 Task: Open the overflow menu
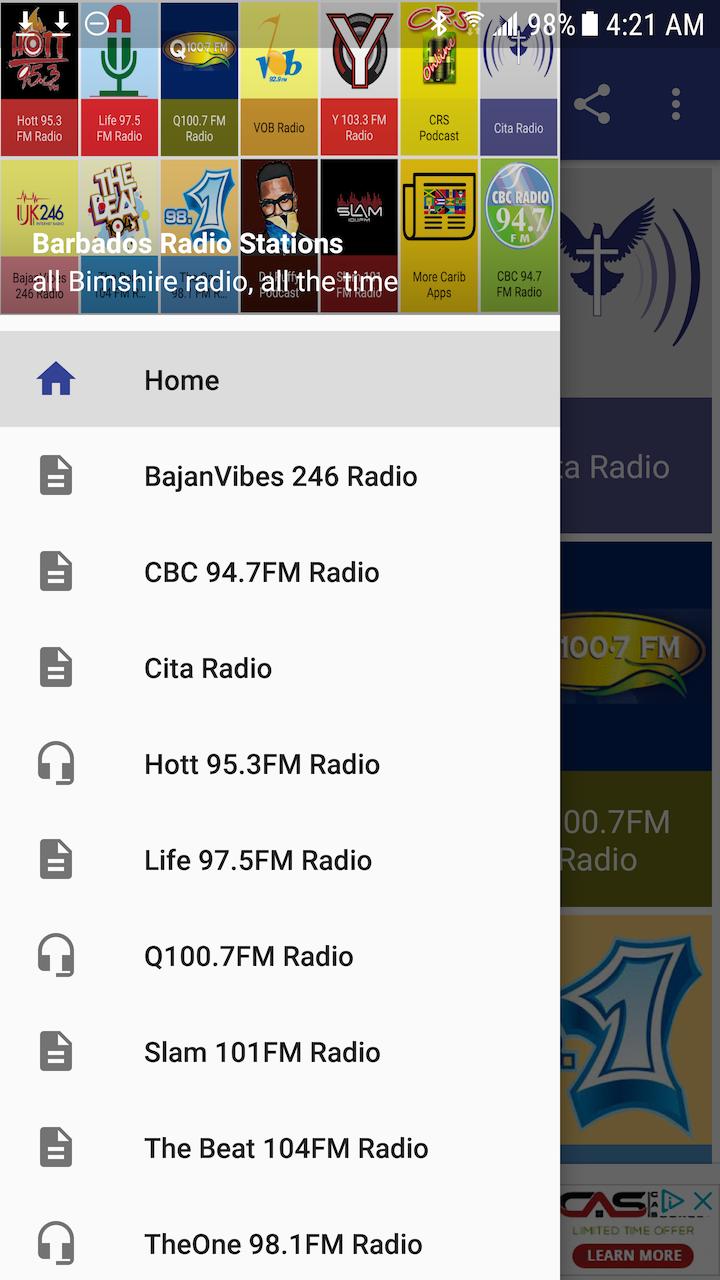[x=676, y=104]
